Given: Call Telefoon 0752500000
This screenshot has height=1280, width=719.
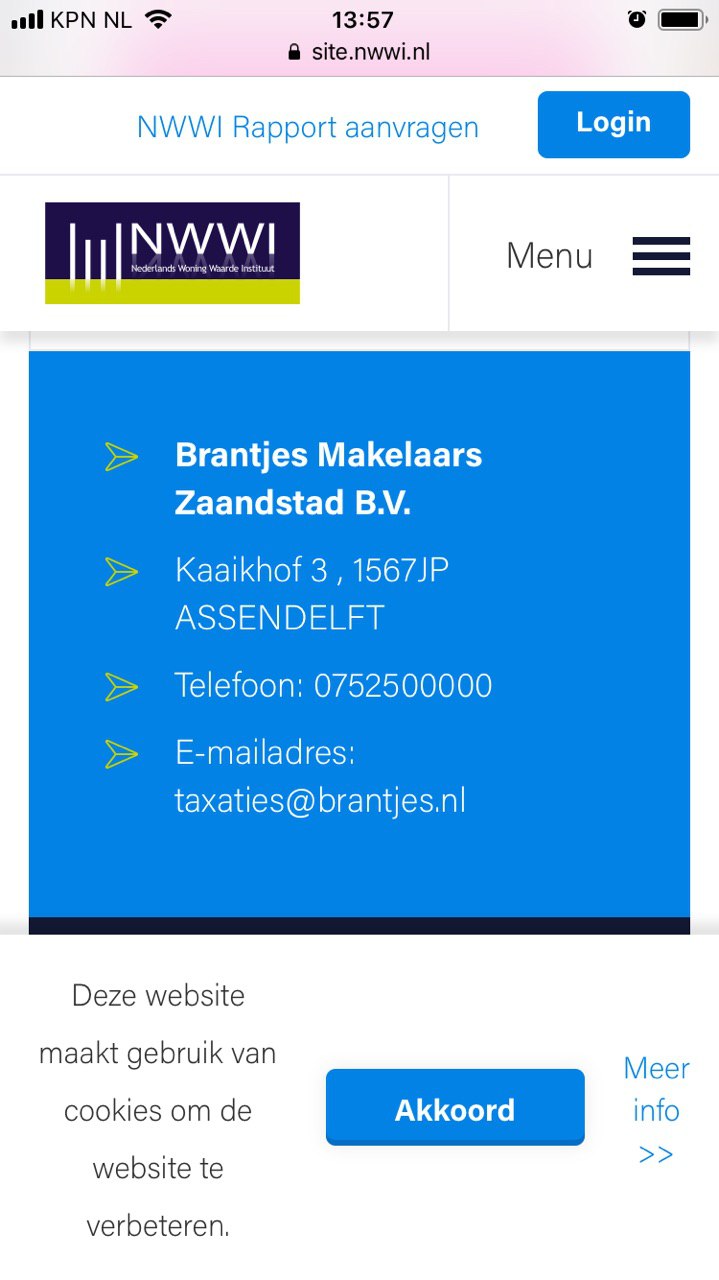Looking at the screenshot, I should (x=333, y=686).
